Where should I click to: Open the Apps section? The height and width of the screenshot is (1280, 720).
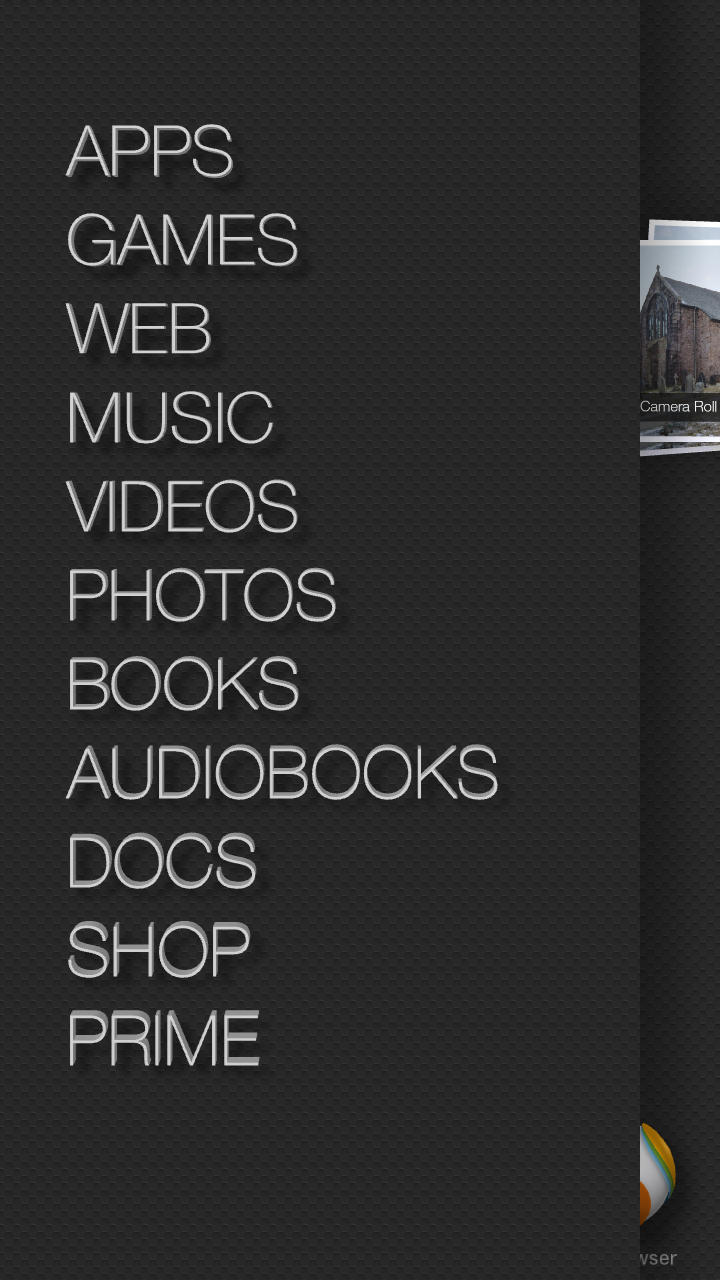150,152
